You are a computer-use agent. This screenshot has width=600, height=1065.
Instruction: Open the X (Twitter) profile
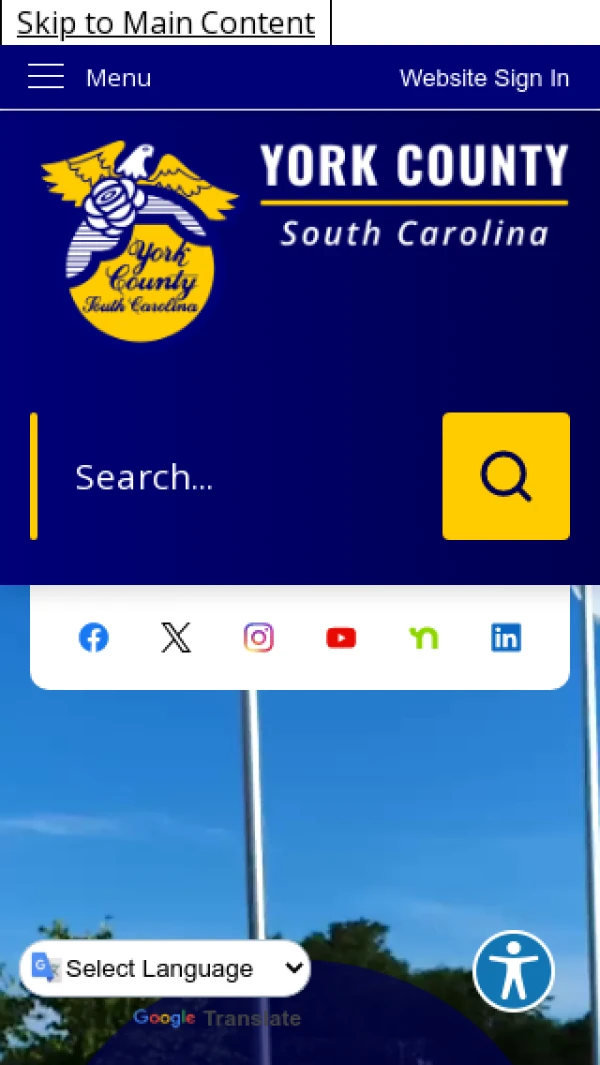coord(176,637)
